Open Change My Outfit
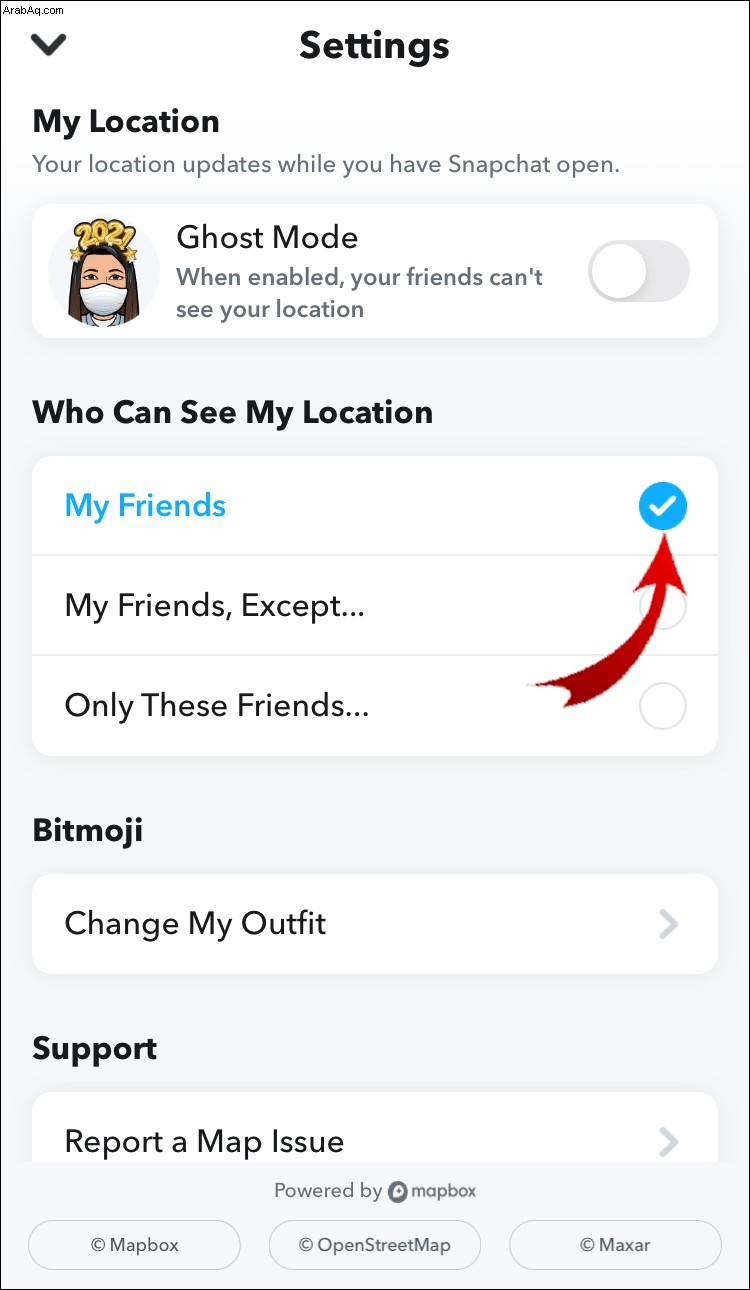 coord(375,924)
